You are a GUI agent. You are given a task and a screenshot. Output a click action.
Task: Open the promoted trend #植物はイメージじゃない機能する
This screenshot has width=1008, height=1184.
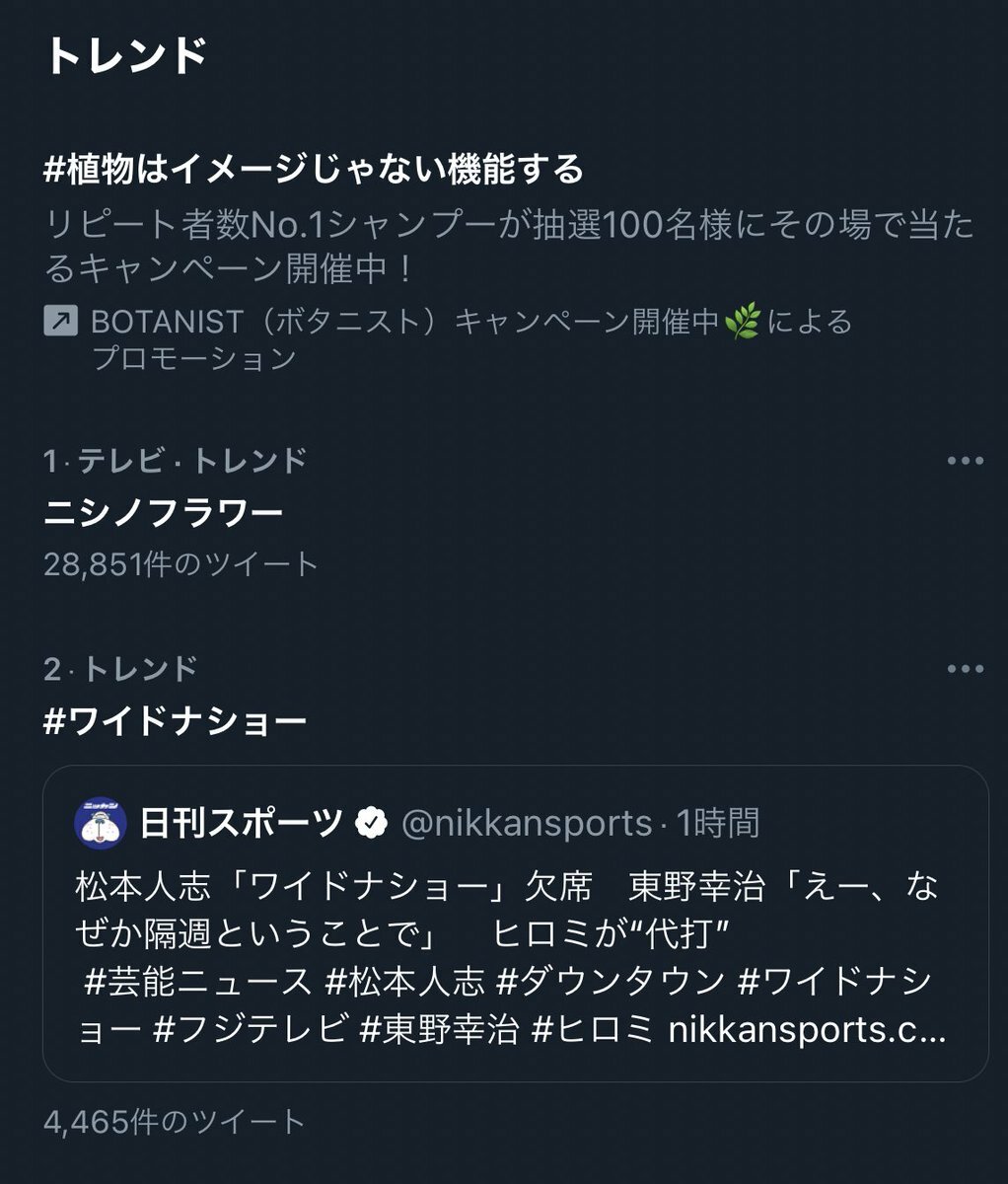coord(314,170)
